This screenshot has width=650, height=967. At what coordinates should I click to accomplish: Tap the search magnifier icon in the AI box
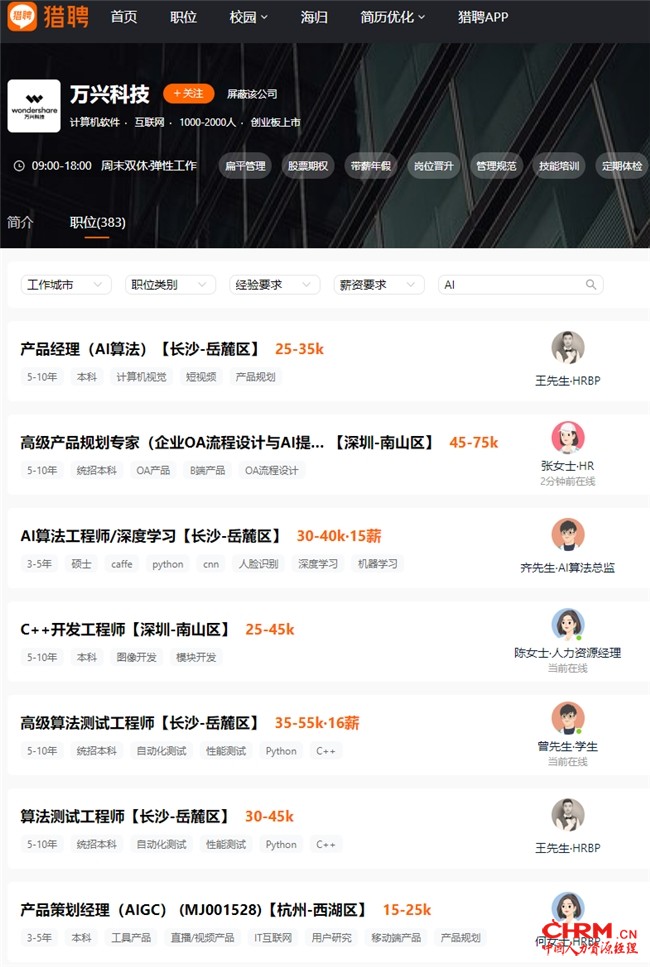(591, 285)
